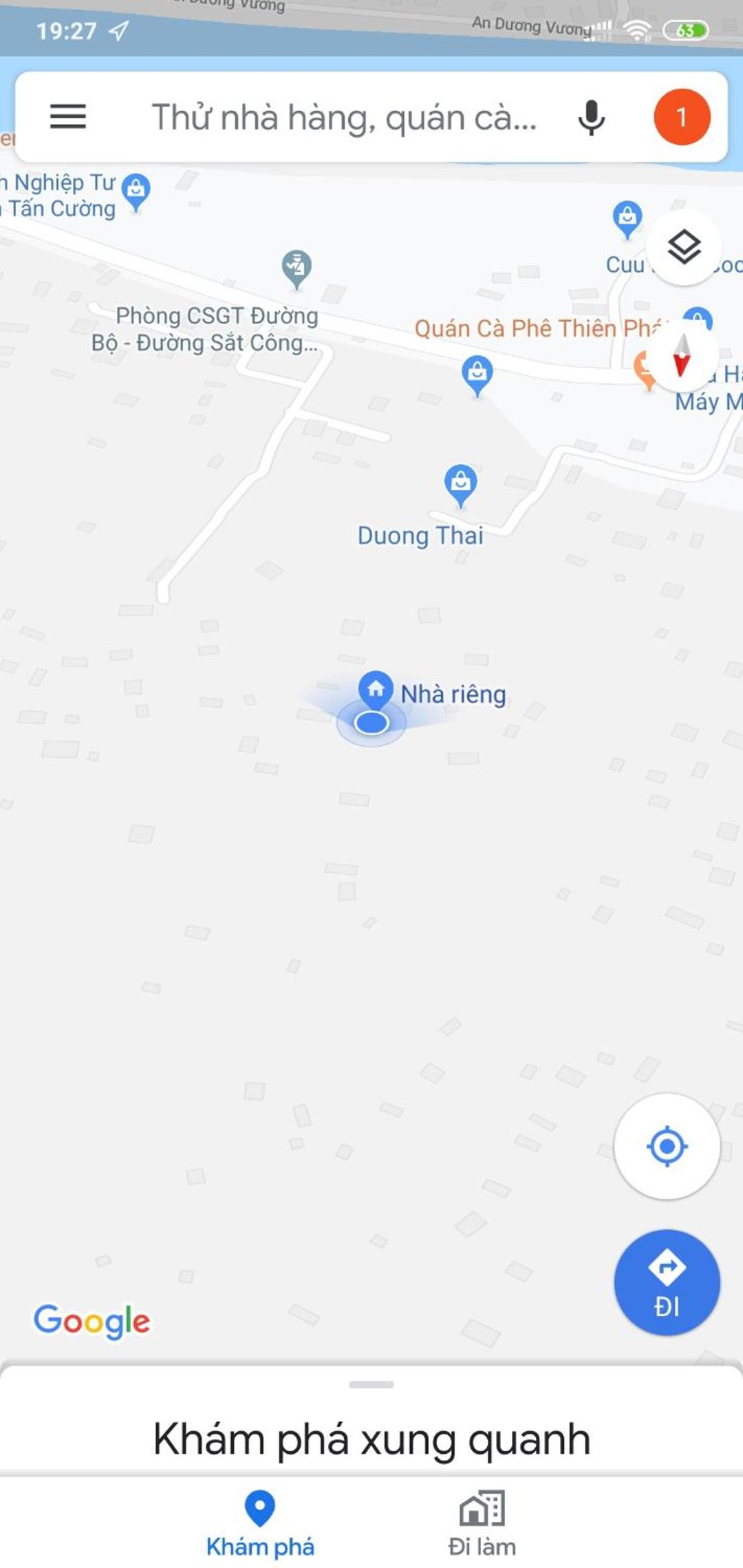Tap the ĐI directions button

[667, 1283]
